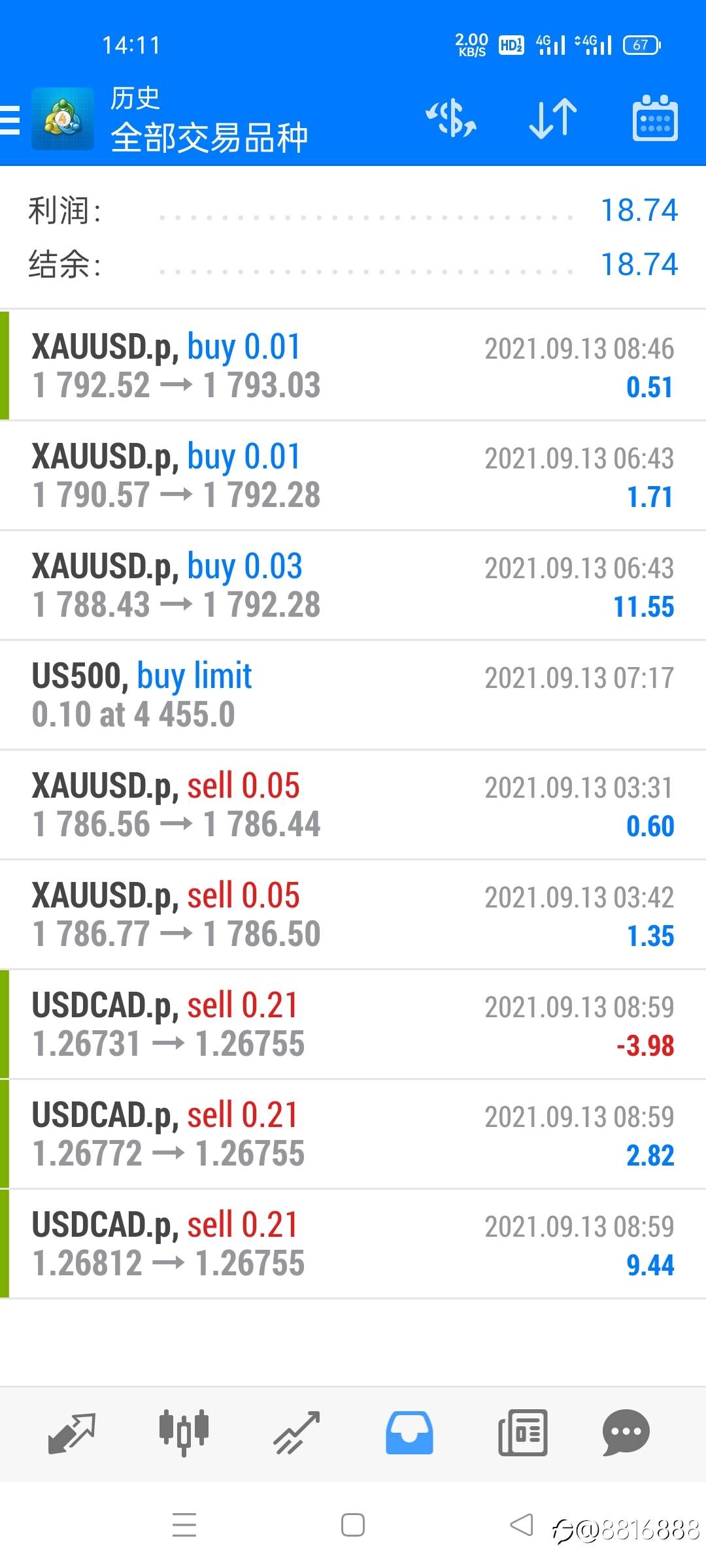Open the US500 buy limit order
The width and height of the screenshot is (706, 1568).
tap(353, 695)
